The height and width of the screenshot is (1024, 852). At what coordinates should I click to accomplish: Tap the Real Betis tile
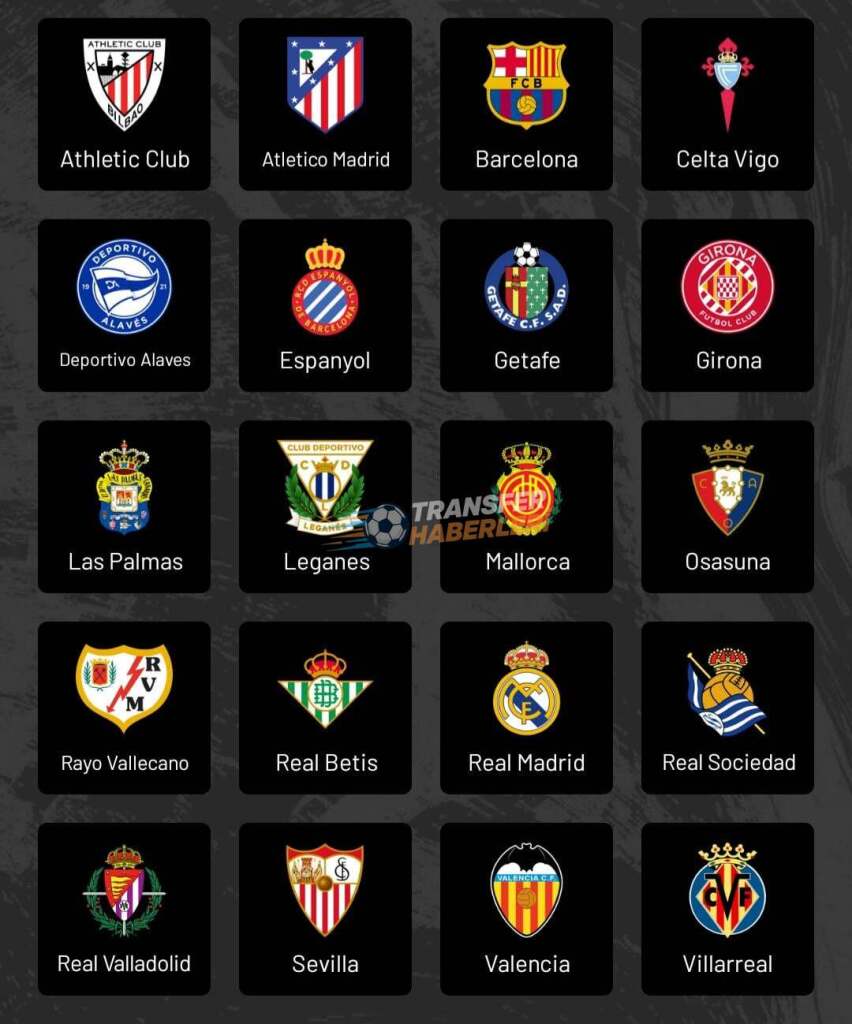click(325, 707)
